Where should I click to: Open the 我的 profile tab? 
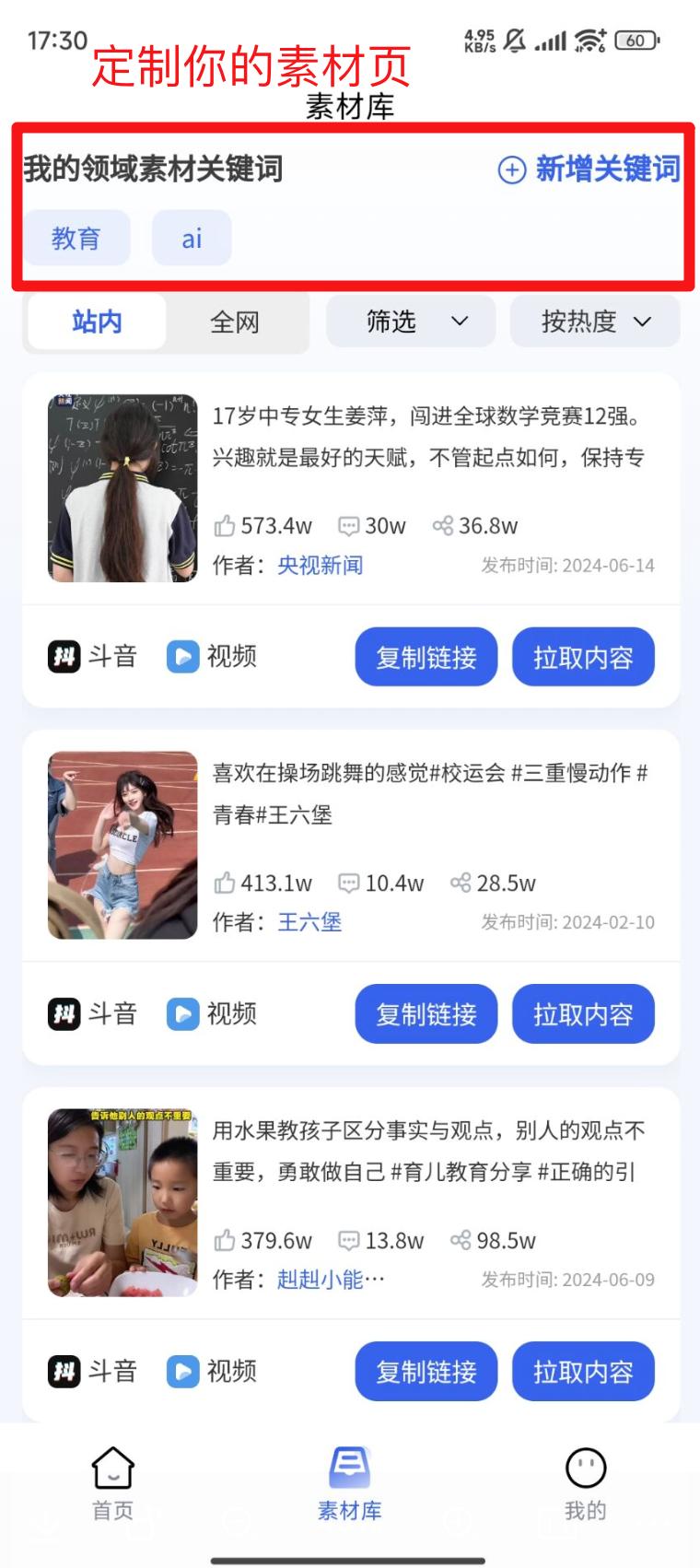[585, 1483]
